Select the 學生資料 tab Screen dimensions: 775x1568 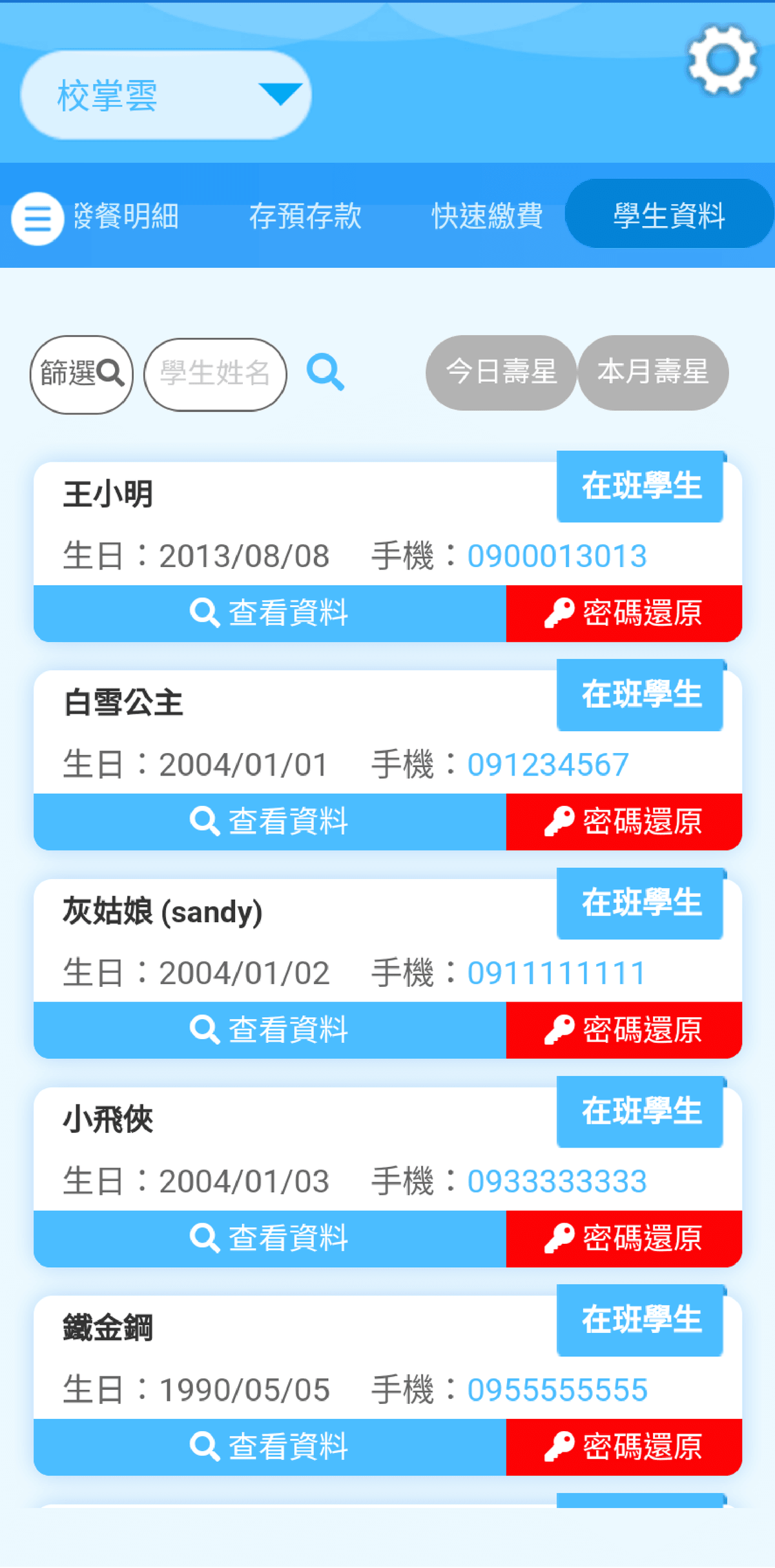pyautogui.click(x=668, y=214)
